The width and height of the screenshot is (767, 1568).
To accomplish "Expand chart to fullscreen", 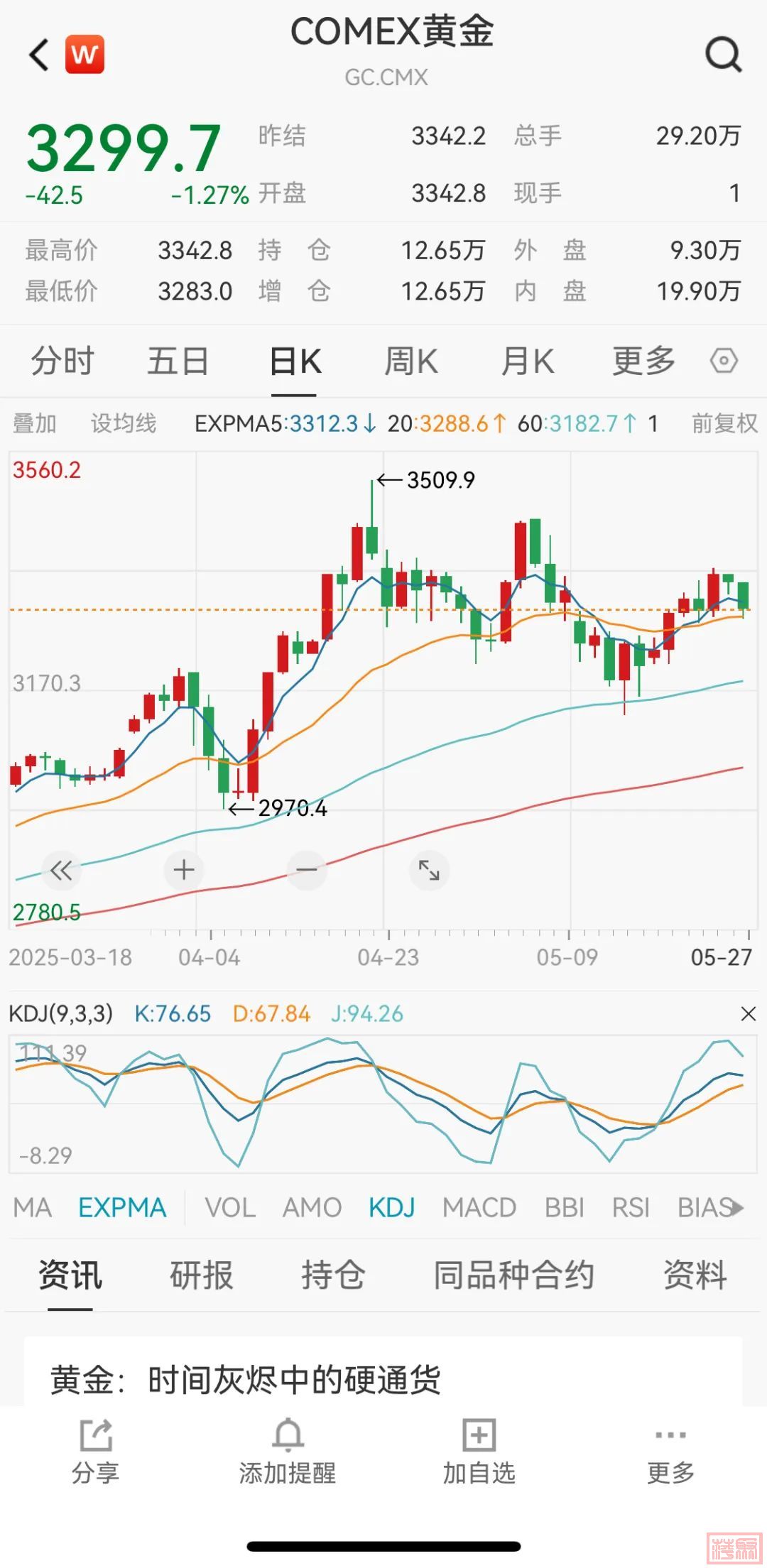I will point(429,870).
